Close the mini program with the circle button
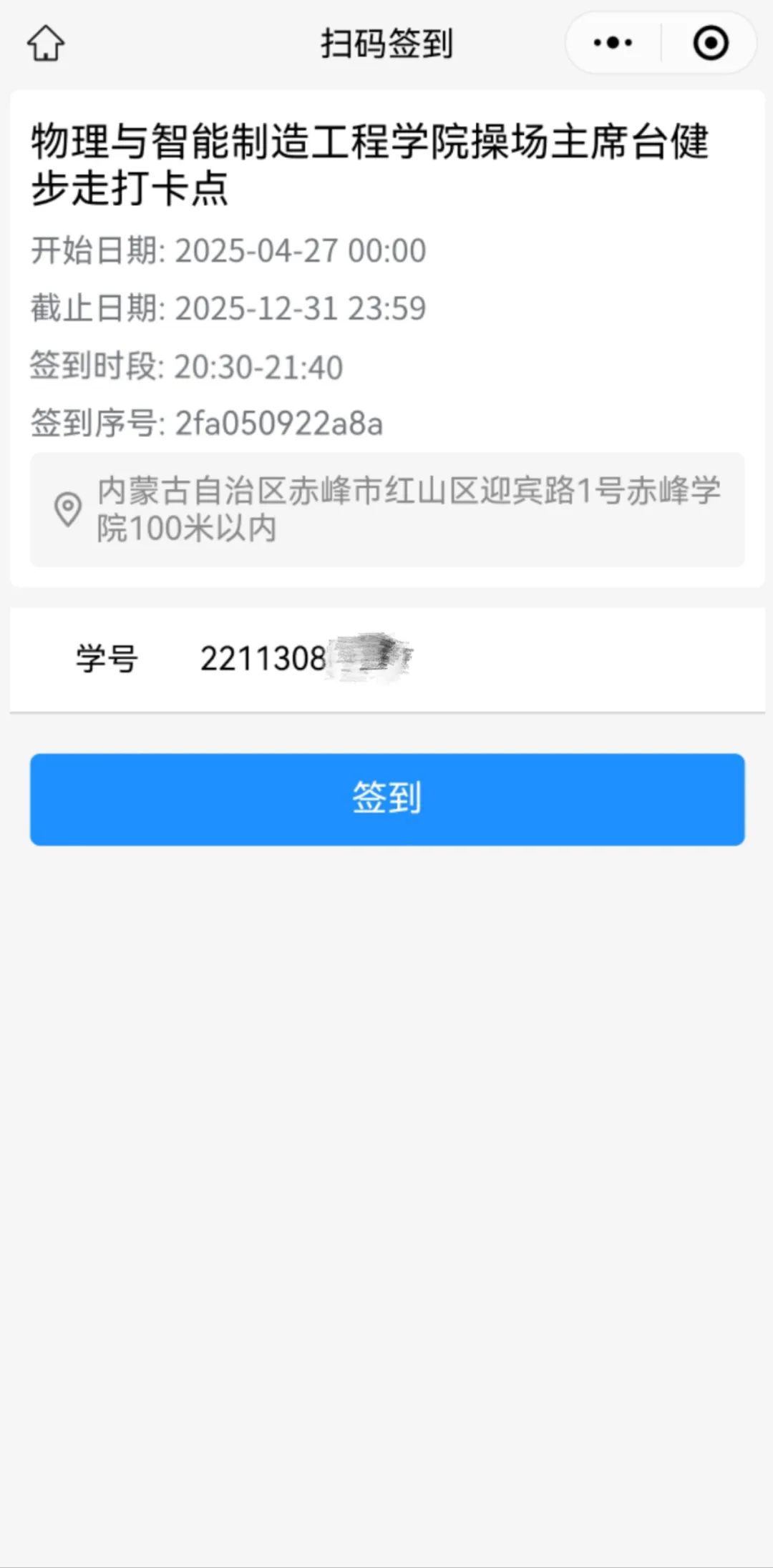Viewport: 773px width, 1568px height. (710, 43)
